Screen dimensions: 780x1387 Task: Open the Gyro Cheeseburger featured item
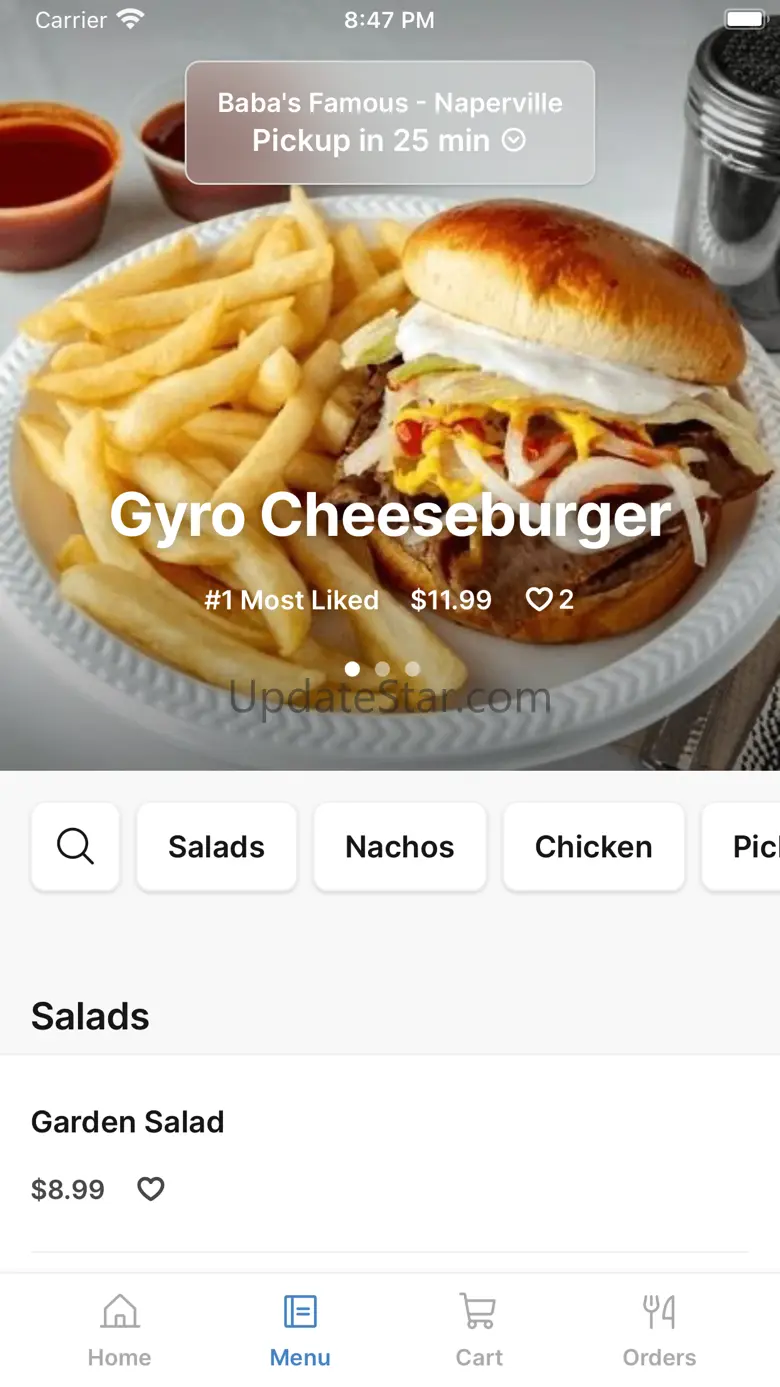[390, 516]
